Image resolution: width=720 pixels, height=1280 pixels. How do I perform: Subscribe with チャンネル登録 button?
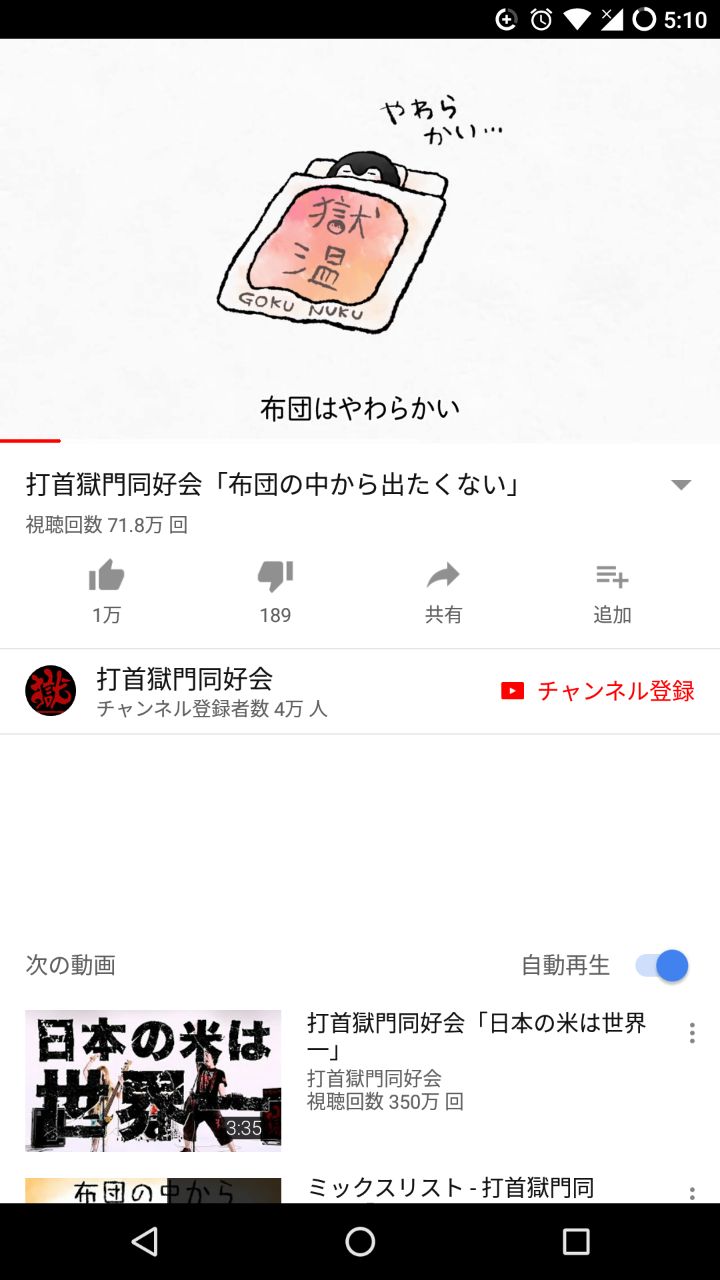pos(598,691)
